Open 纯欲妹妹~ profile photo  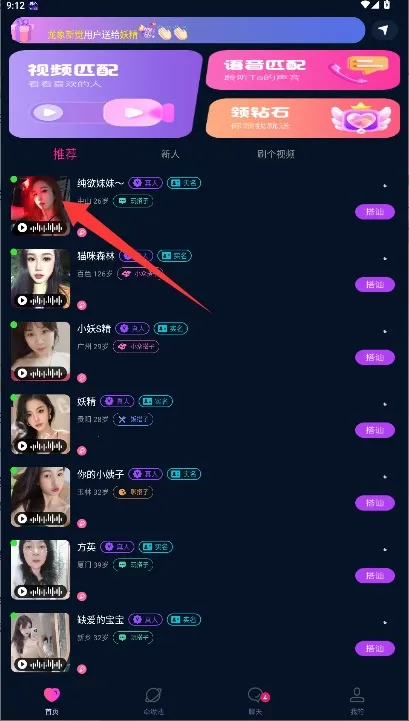pos(40,206)
